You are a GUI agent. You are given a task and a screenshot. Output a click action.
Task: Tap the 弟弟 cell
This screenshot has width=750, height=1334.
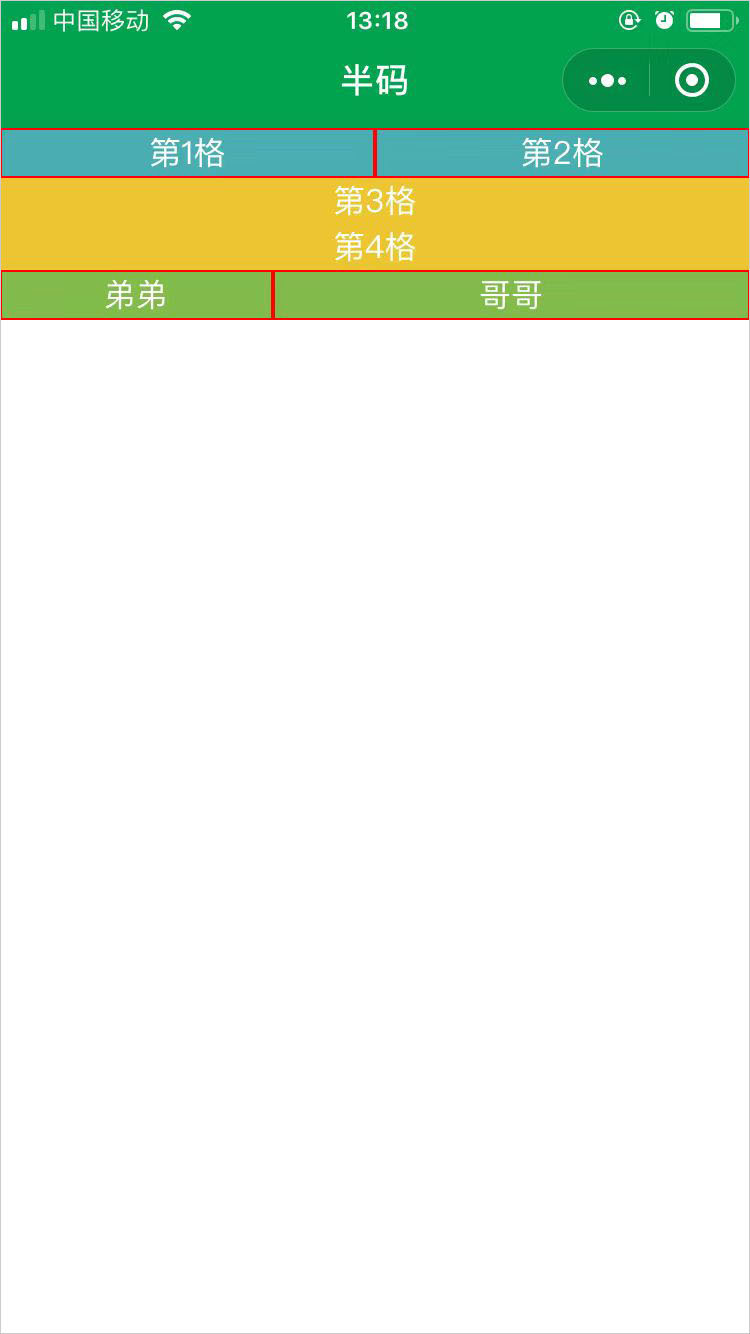pos(136,295)
